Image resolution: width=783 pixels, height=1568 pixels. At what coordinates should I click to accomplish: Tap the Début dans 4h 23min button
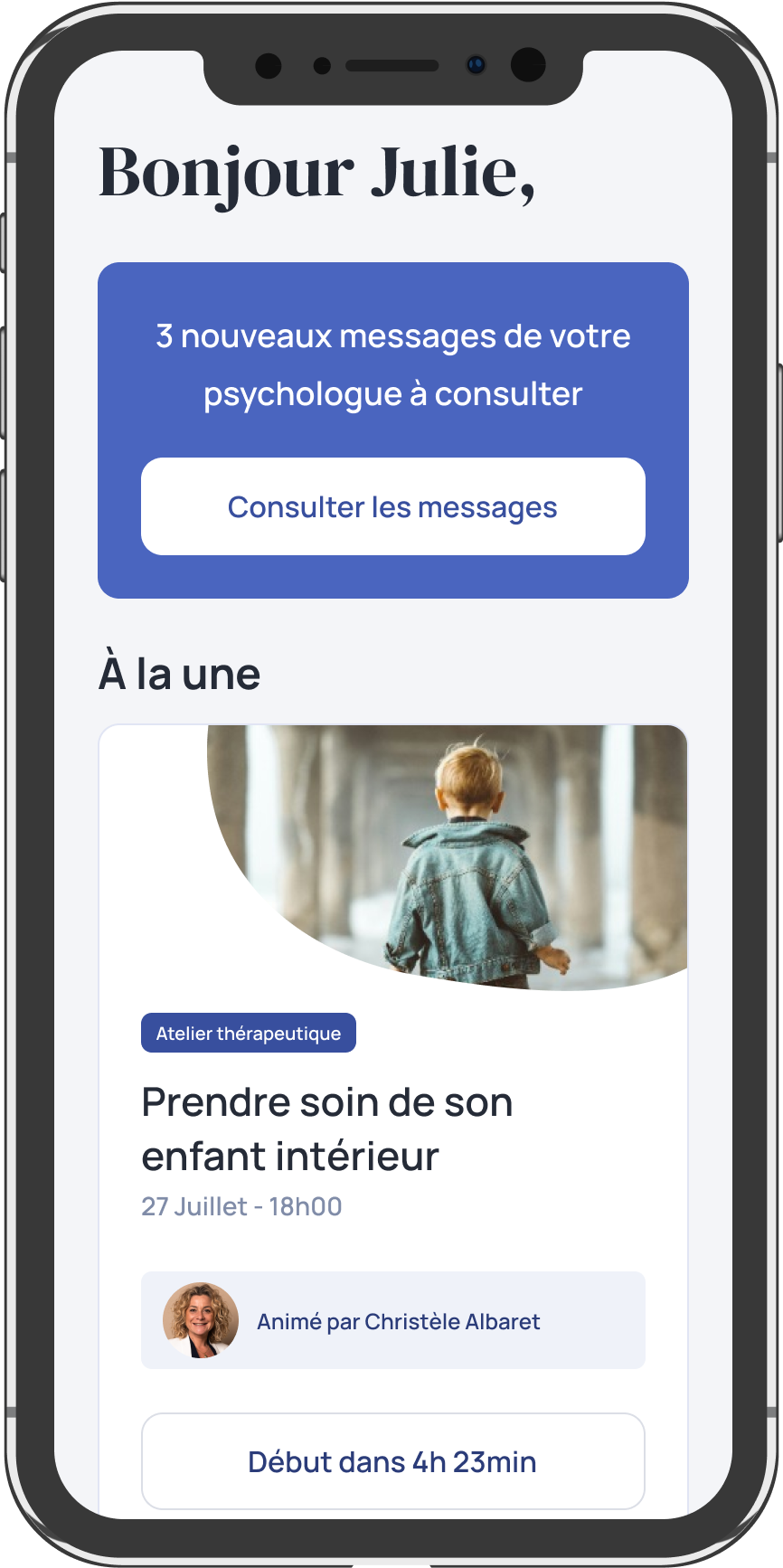point(392,1461)
